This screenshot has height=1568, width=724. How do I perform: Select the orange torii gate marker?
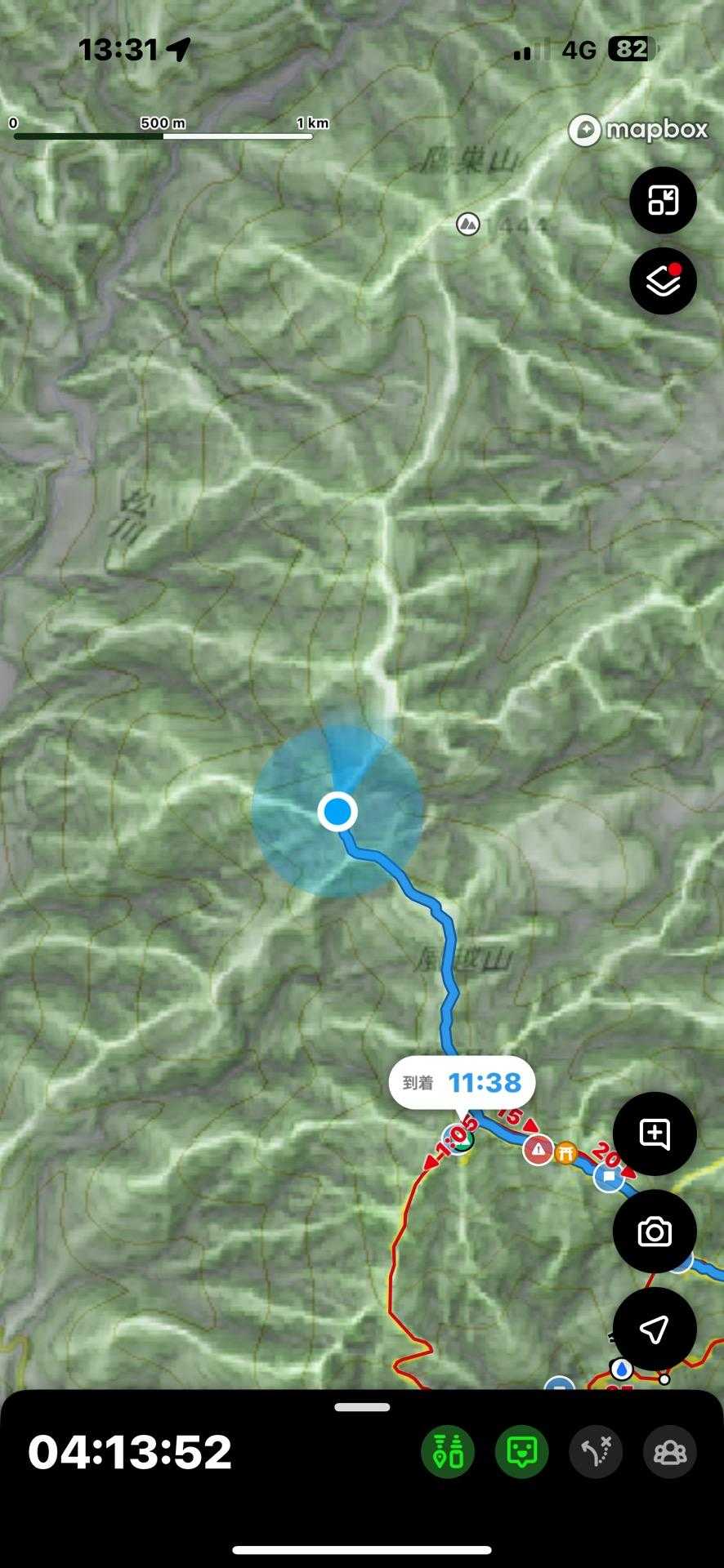(x=565, y=1153)
